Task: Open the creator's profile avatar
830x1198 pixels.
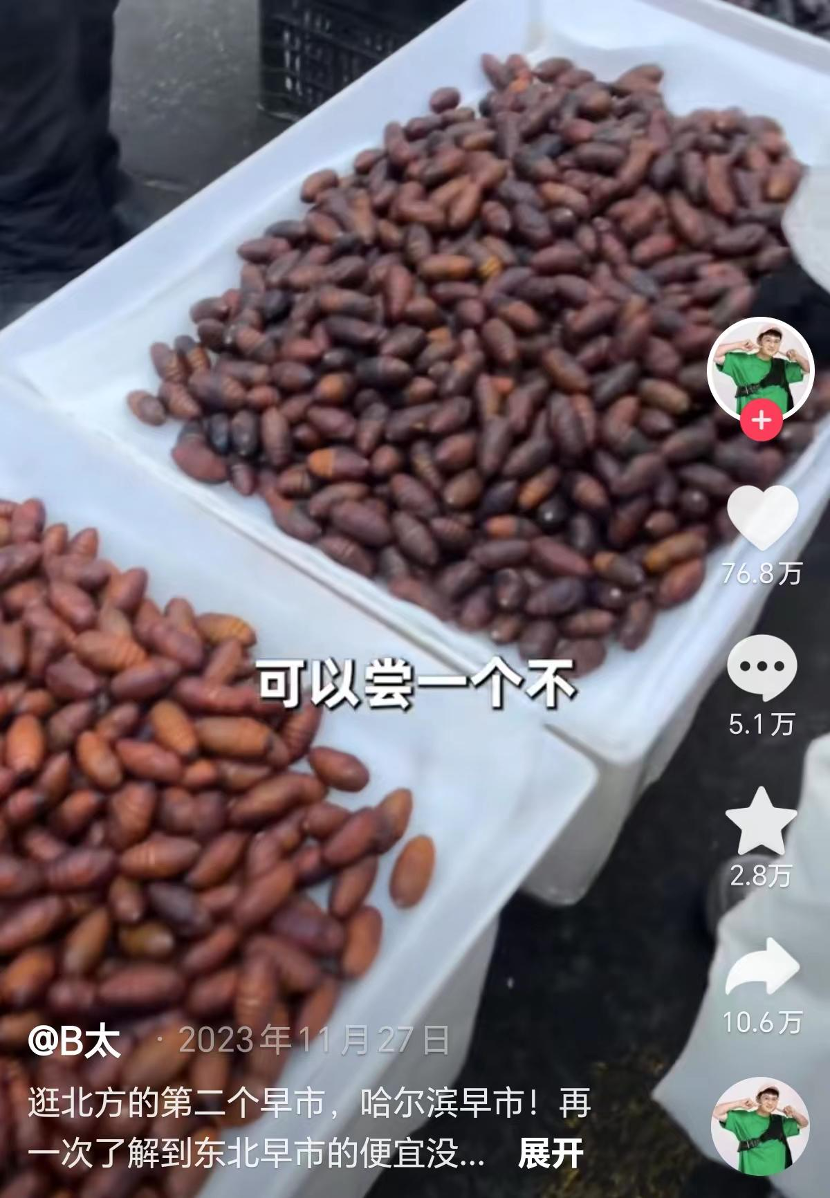Action: click(761, 366)
